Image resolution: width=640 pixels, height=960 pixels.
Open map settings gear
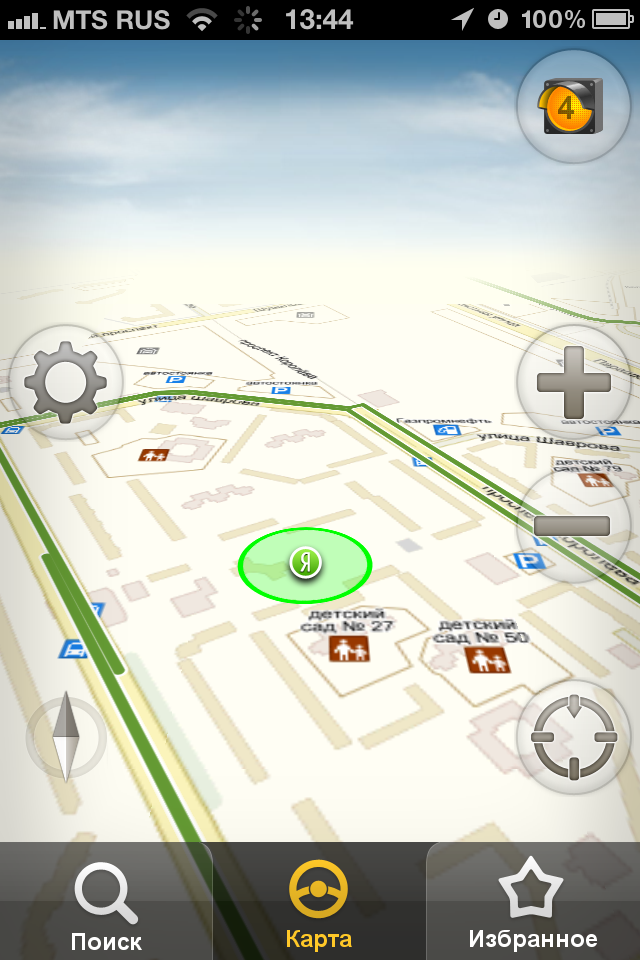pyautogui.click(x=65, y=381)
